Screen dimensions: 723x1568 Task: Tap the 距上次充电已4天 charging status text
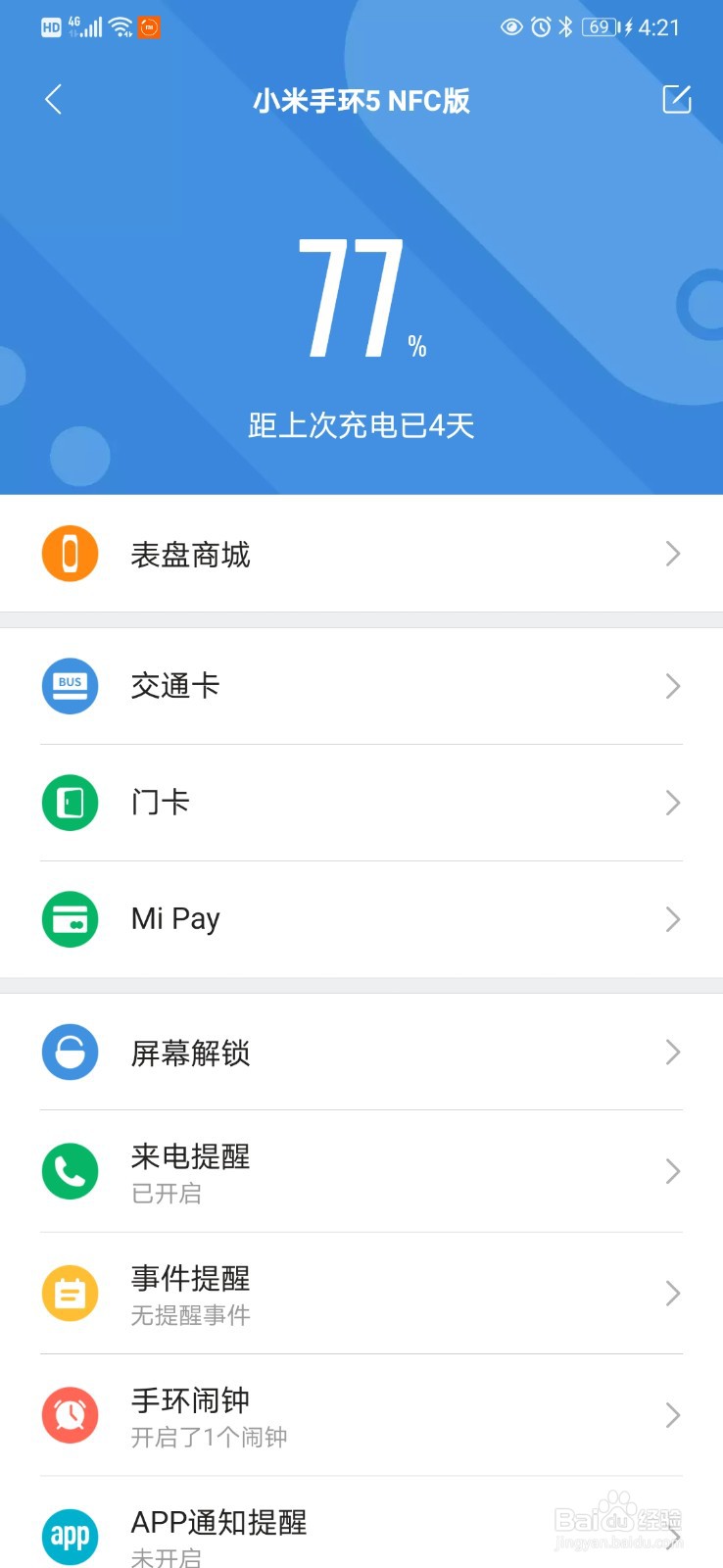pyautogui.click(x=361, y=425)
